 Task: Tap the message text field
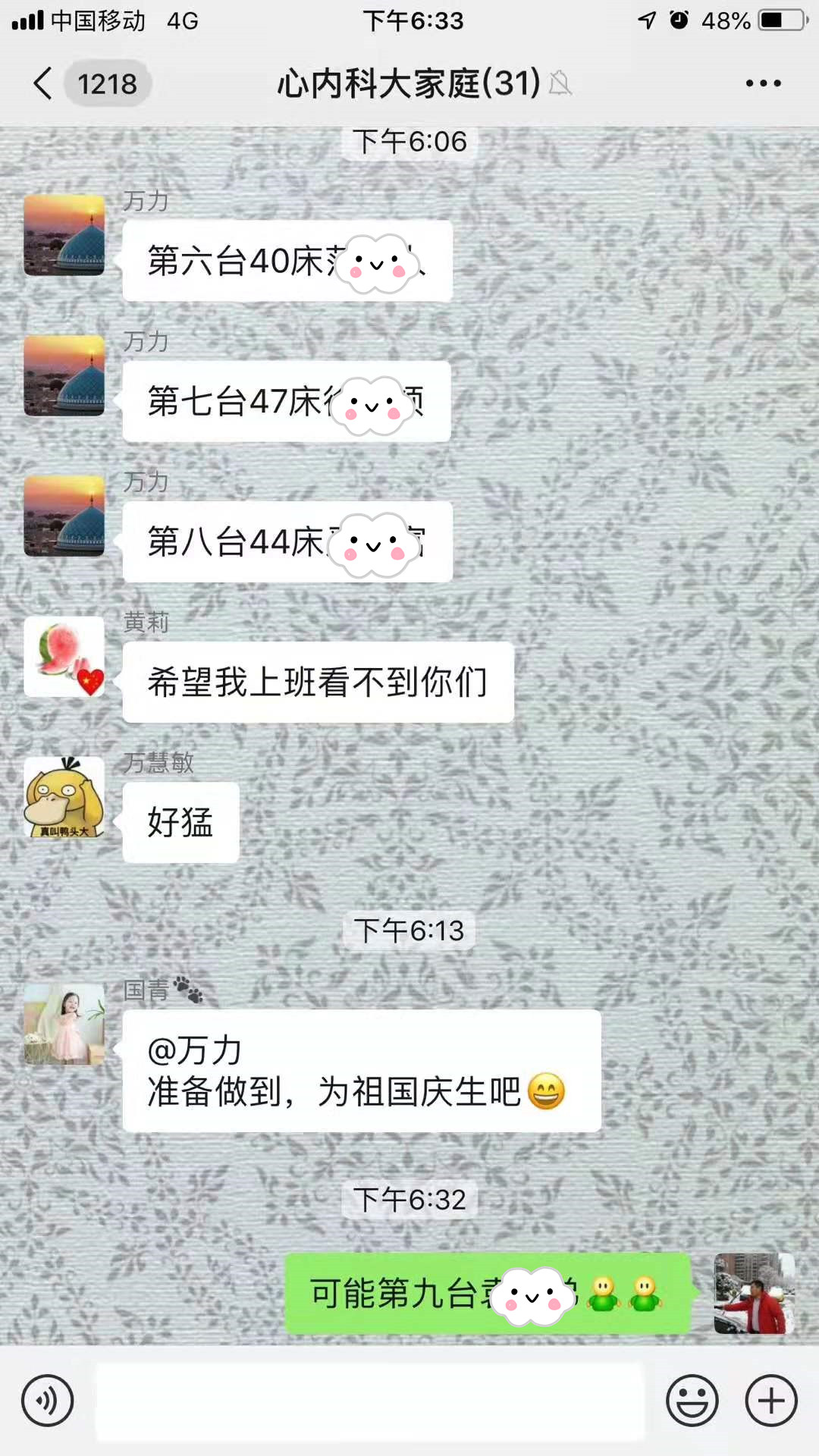coord(370,1401)
